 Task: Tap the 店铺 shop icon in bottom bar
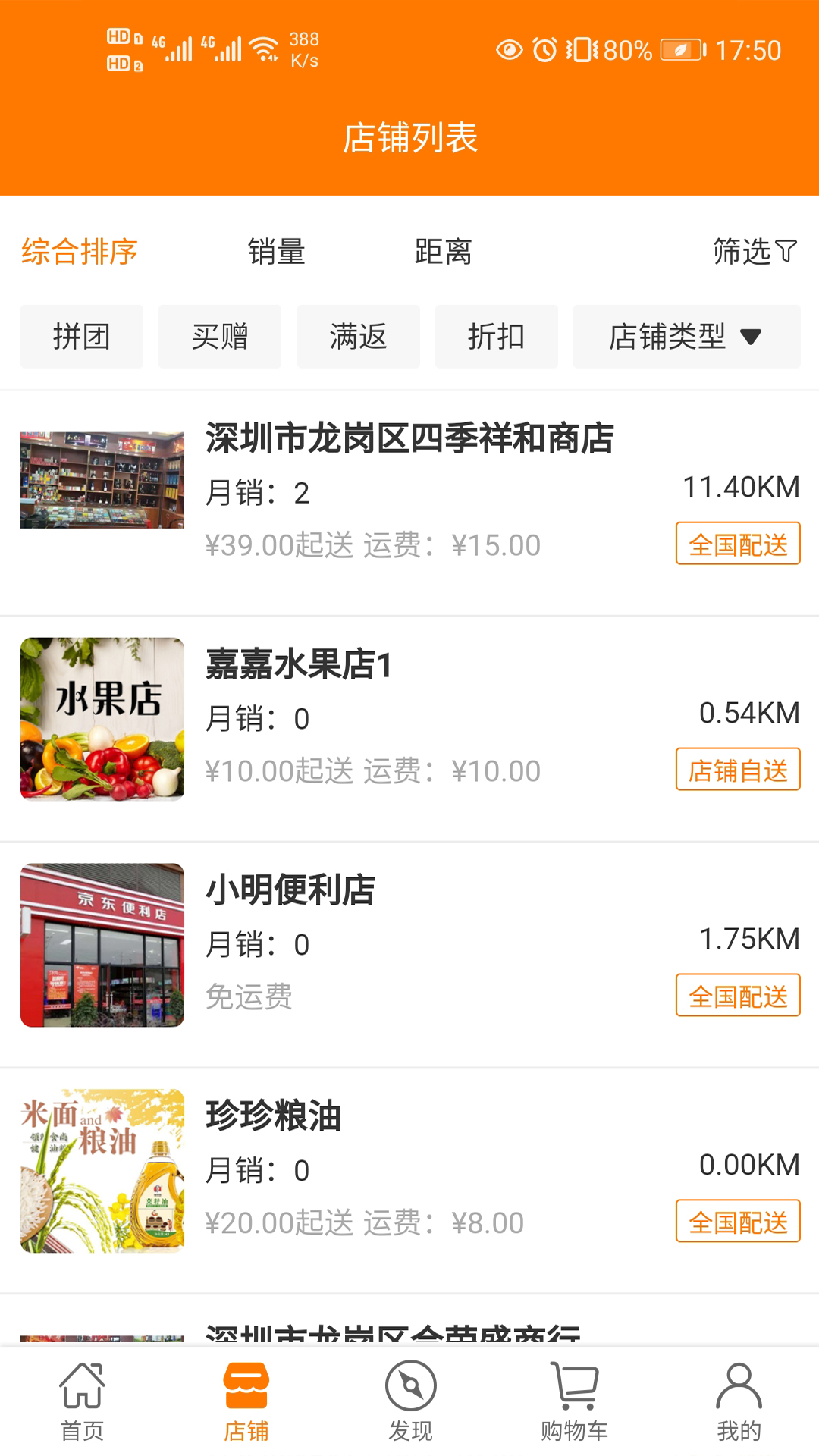[x=246, y=1395]
